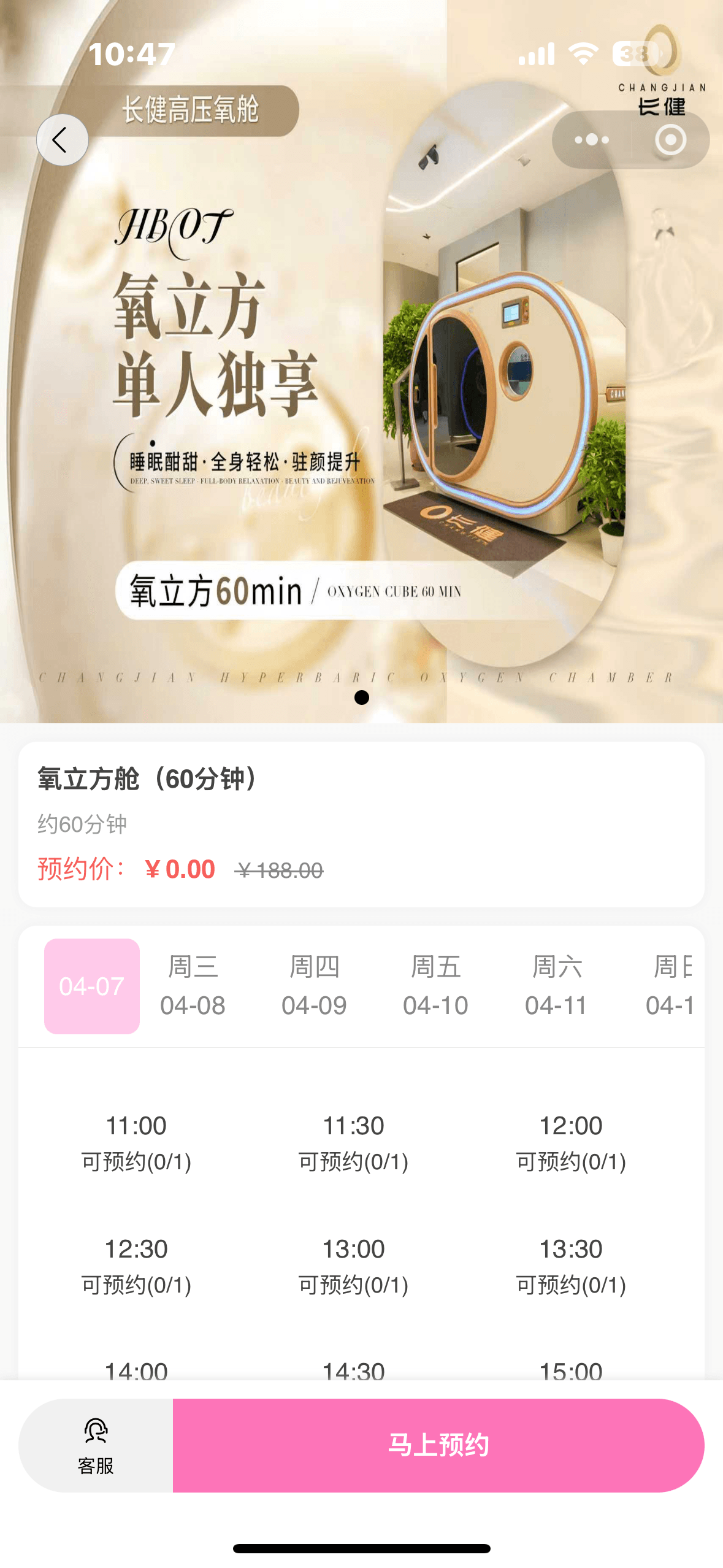The image size is (723, 1568).
Task: Go back using the back arrow
Action: point(62,140)
